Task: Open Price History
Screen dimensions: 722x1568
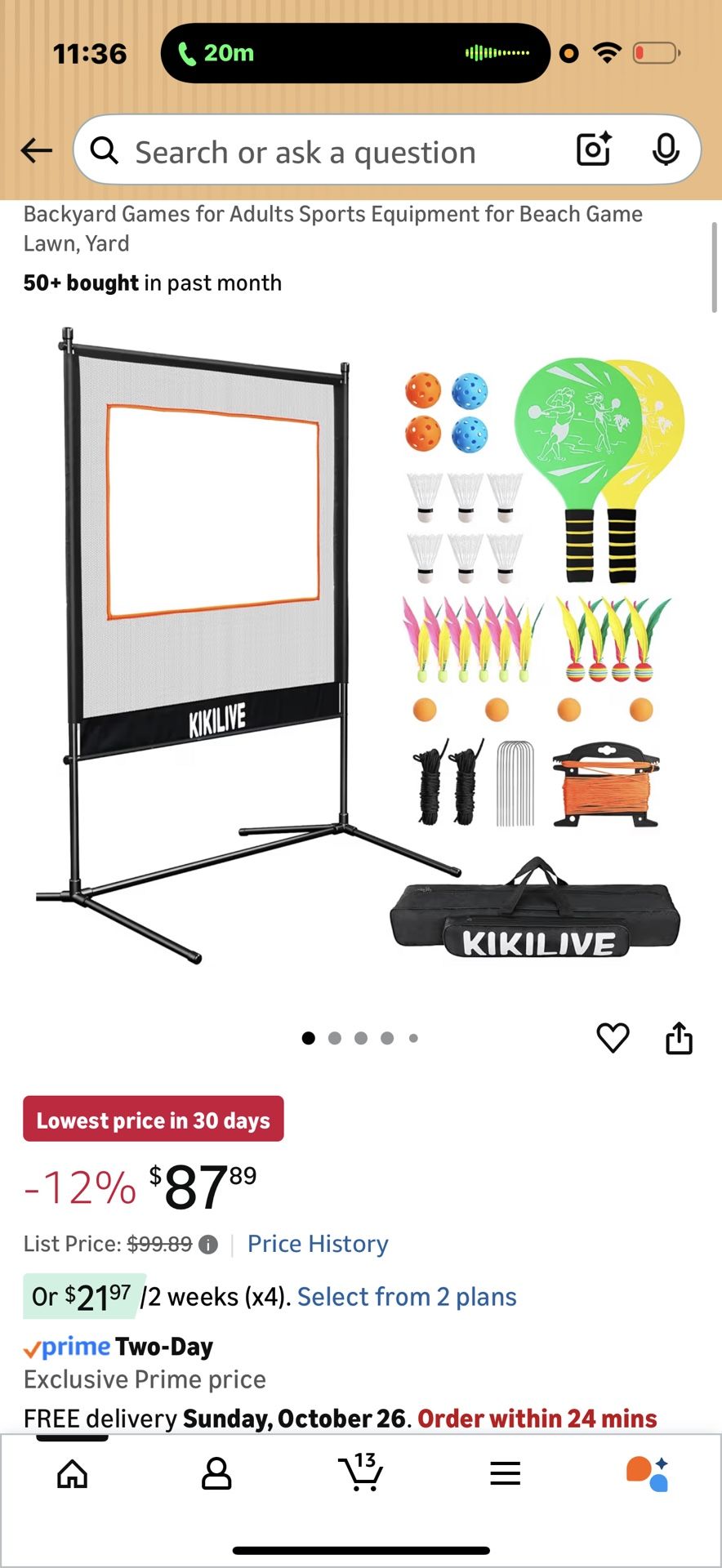Action: 317,1243
